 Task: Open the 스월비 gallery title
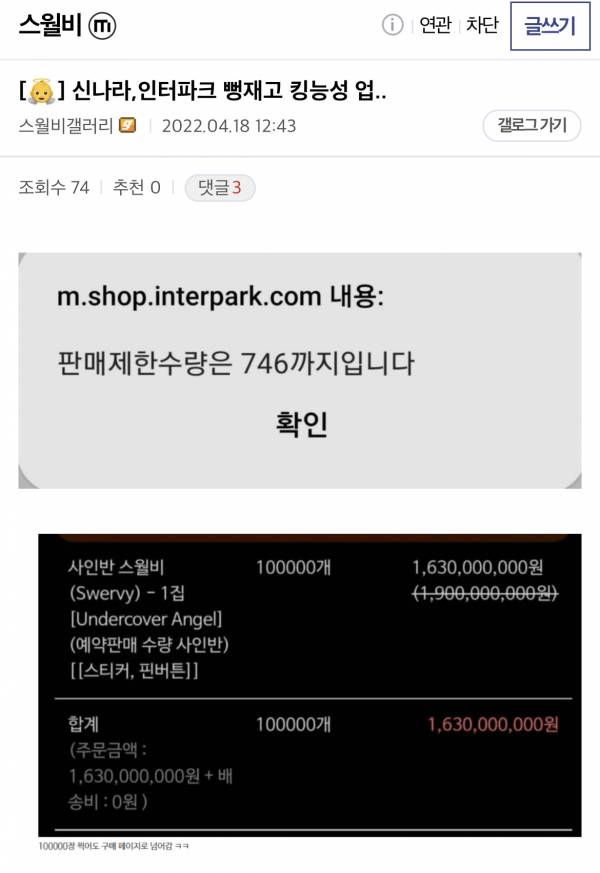pos(50,26)
